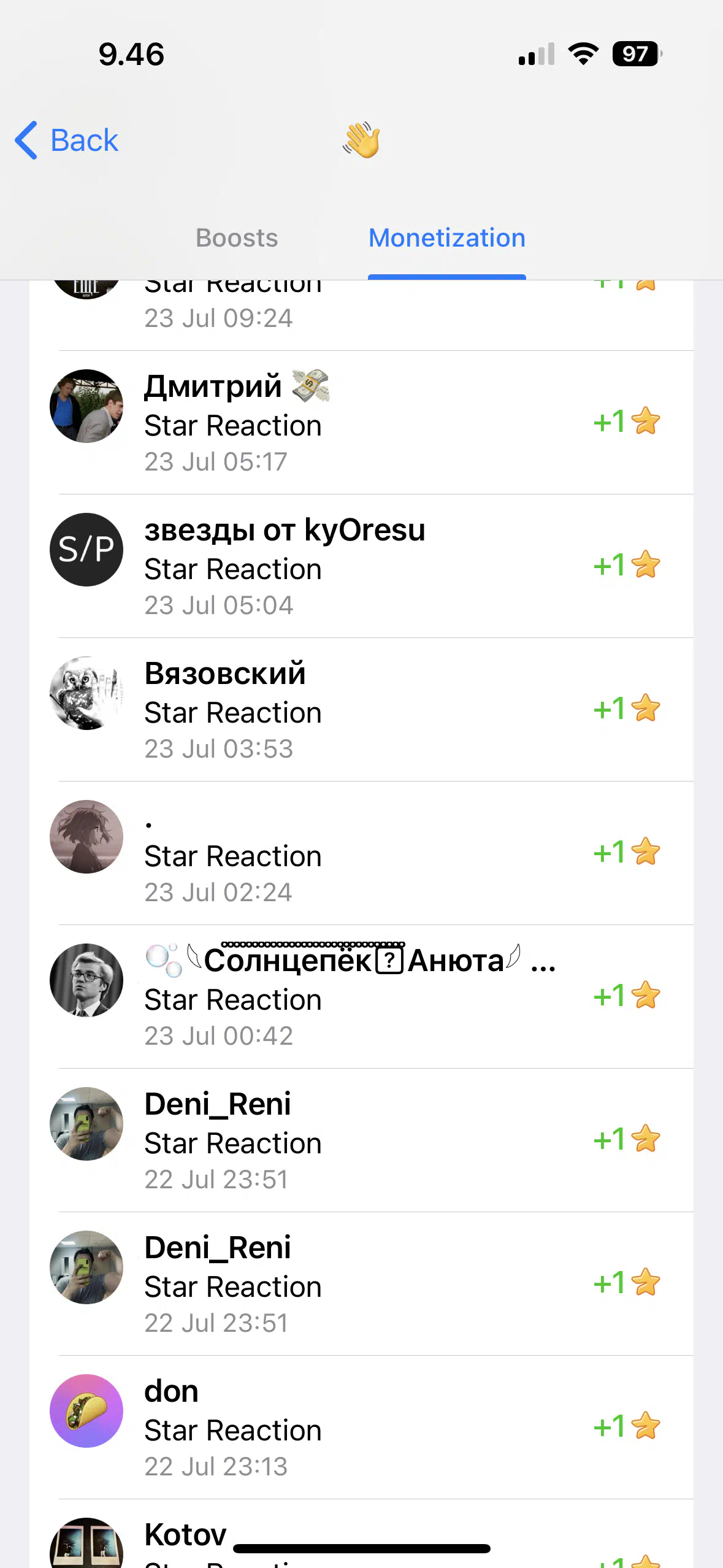Go back using the Back button
Image resolution: width=723 pixels, height=1568 pixels.
66,140
